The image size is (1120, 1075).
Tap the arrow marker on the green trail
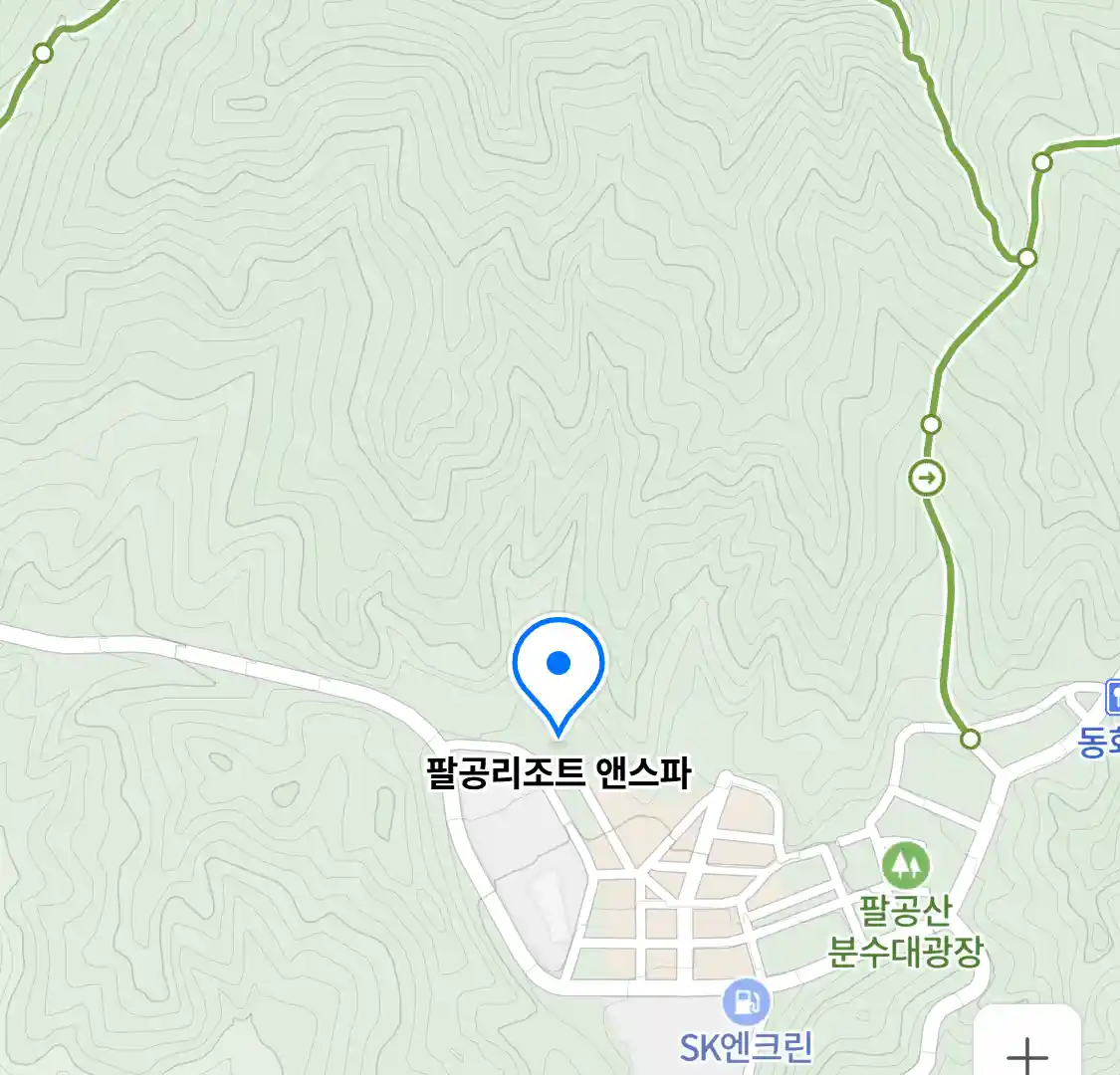tap(927, 478)
